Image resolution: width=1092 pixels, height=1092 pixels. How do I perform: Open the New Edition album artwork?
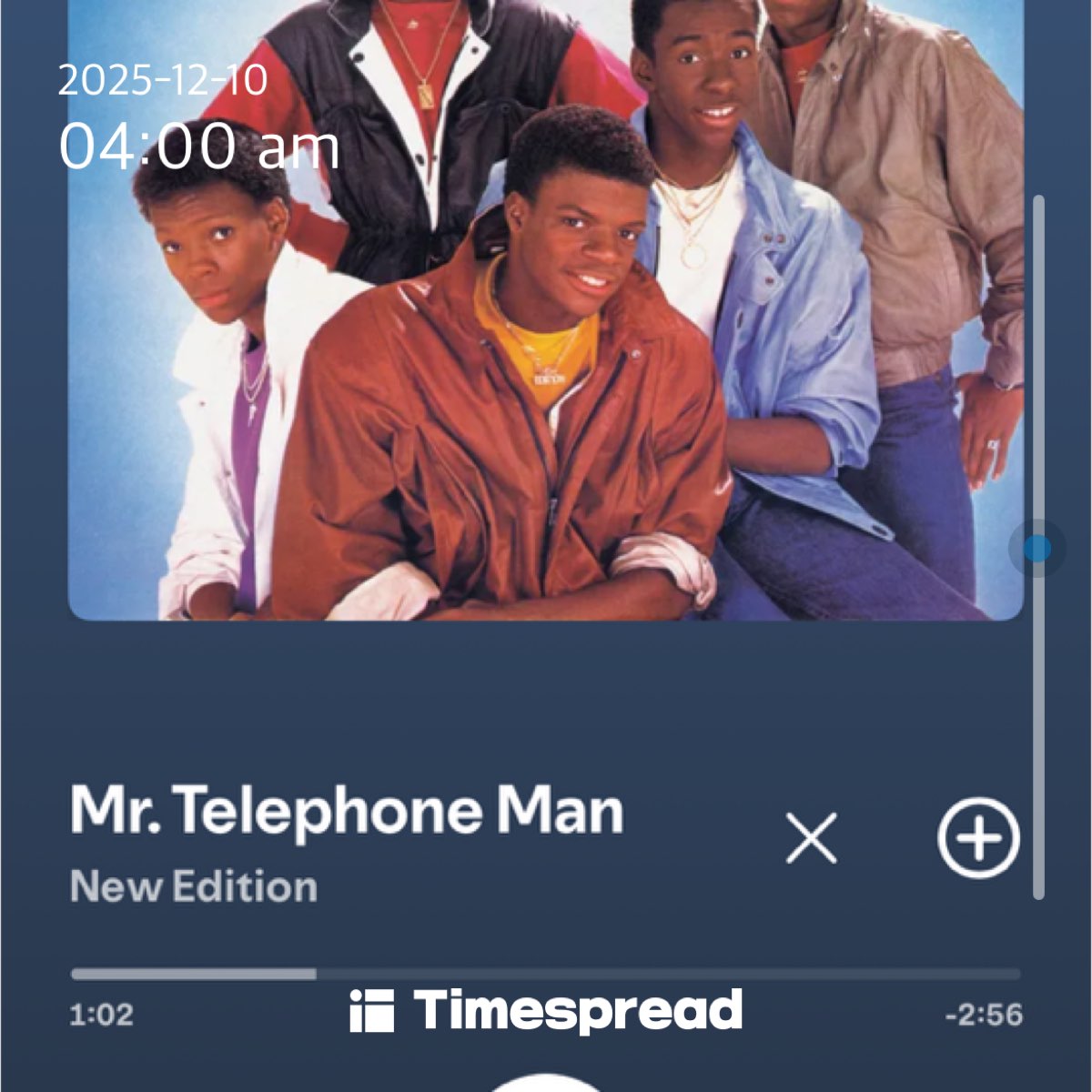click(546, 364)
